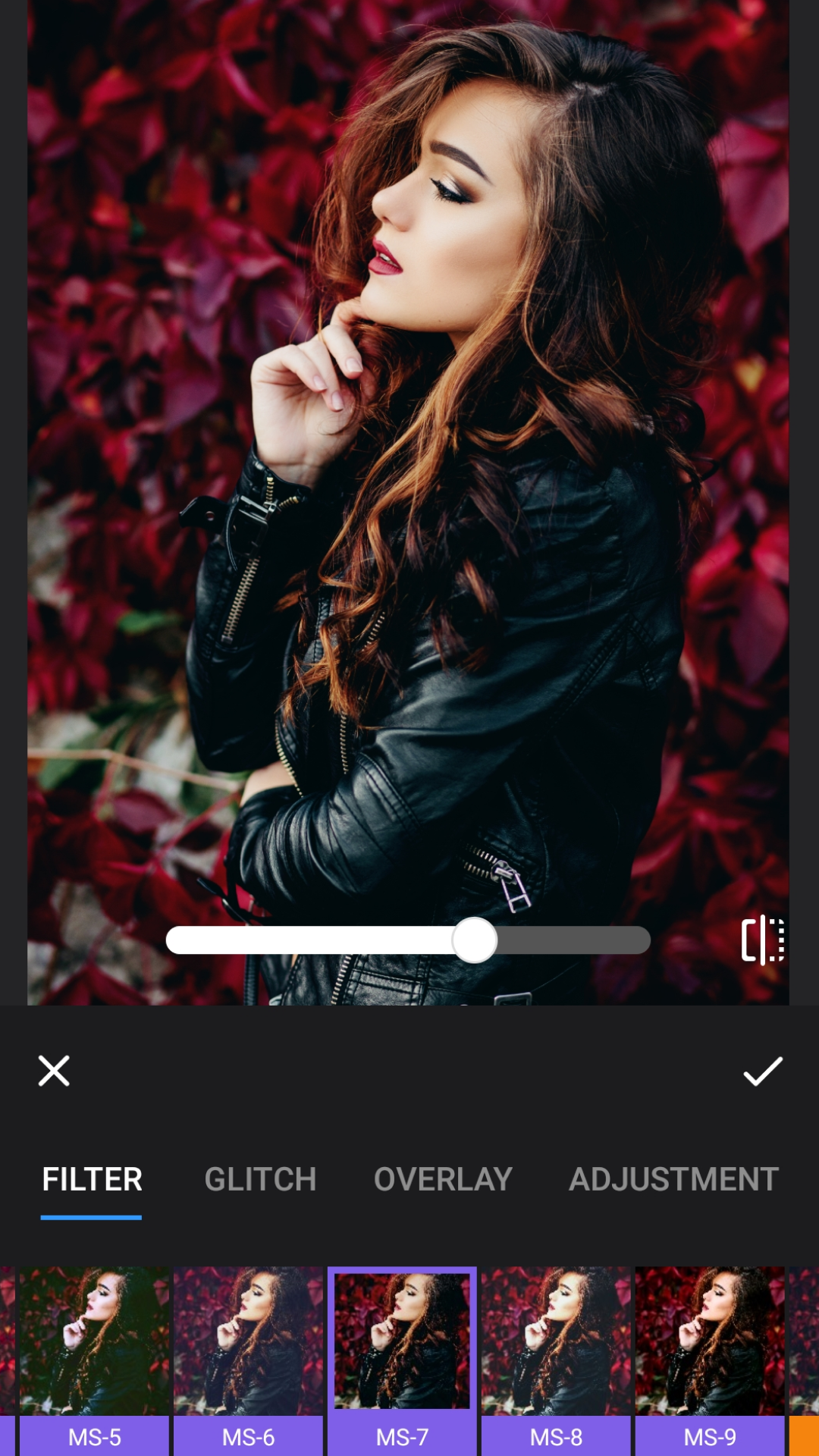The height and width of the screenshot is (1456, 819).
Task: Apply the MS-6 filter
Action: (x=248, y=1361)
